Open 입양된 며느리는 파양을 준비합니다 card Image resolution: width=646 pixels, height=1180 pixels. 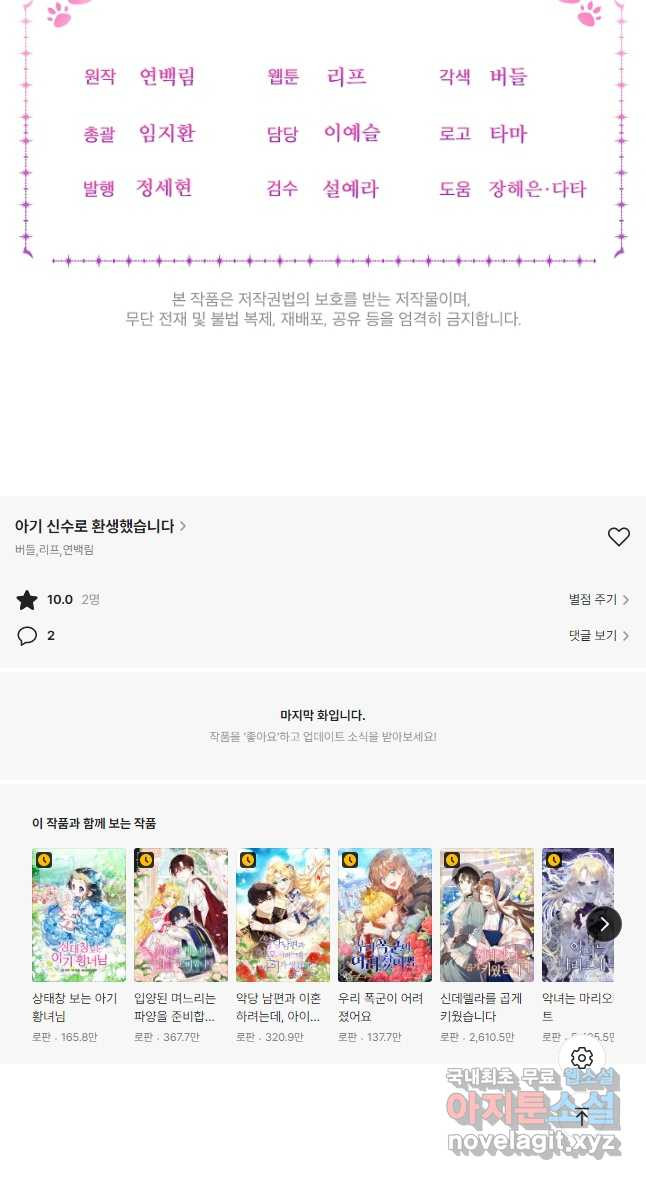(x=181, y=915)
